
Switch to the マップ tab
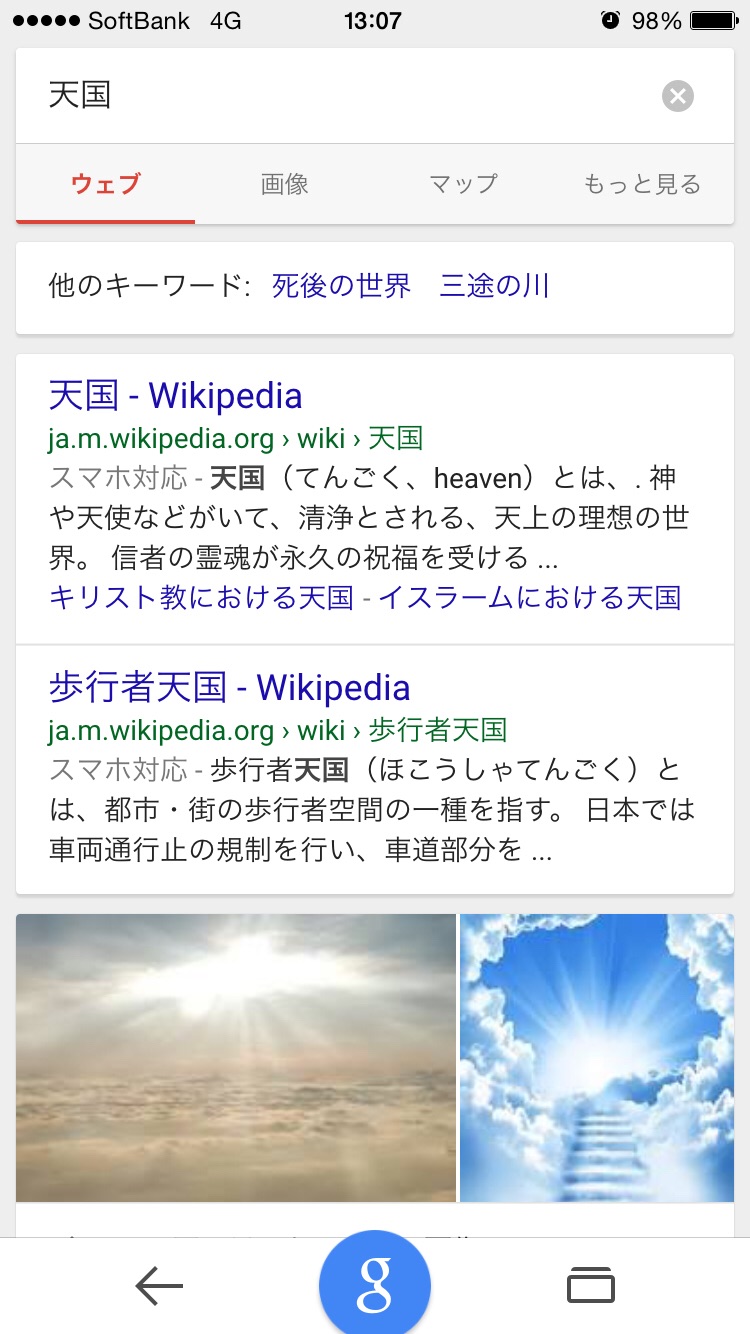(x=463, y=184)
